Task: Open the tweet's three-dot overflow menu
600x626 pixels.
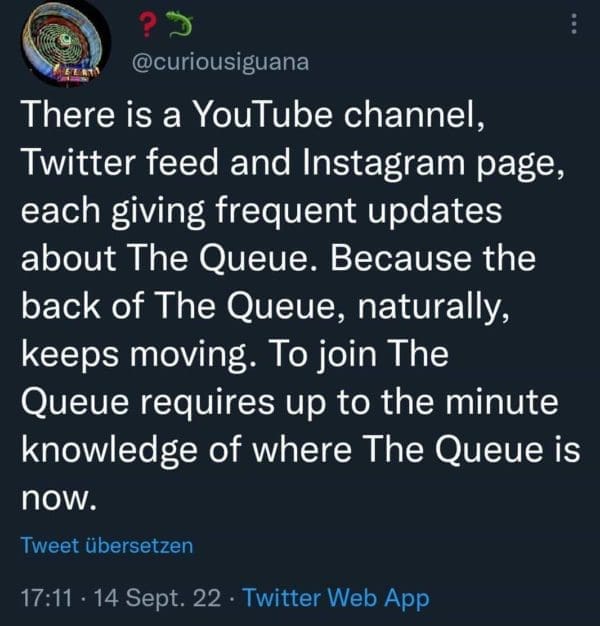Action: click(x=573, y=22)
